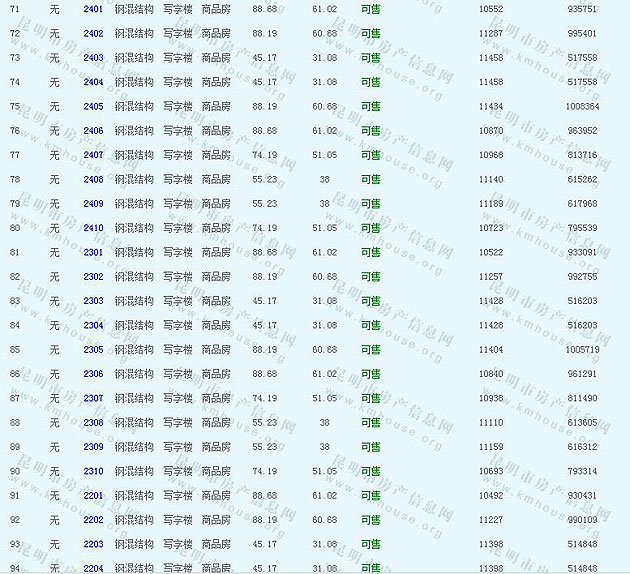Select room number 2303
The width and height of the screenshot is (630, 574).
coord(93,301)
